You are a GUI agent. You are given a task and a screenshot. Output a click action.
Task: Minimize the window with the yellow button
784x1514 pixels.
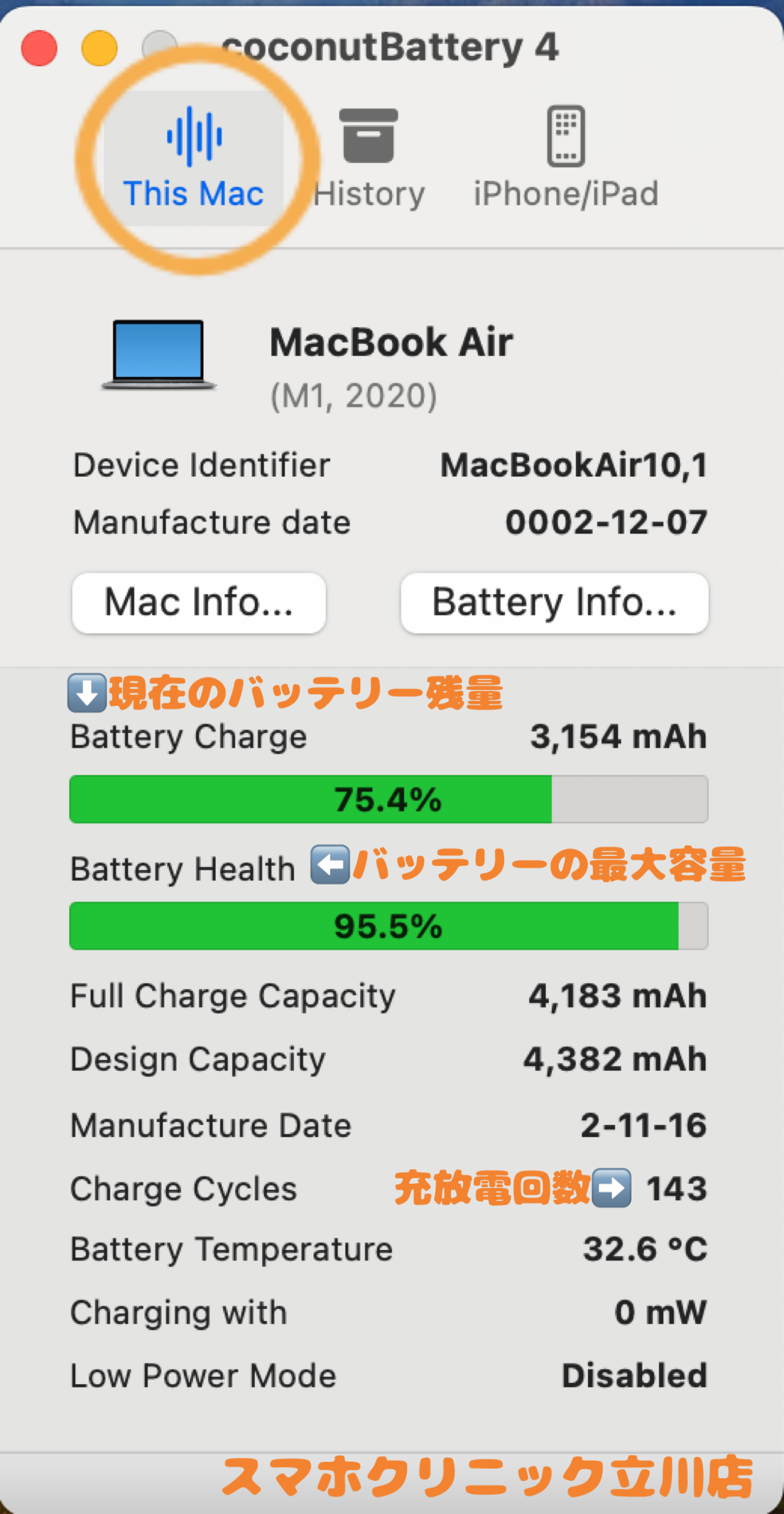[99, 48]
